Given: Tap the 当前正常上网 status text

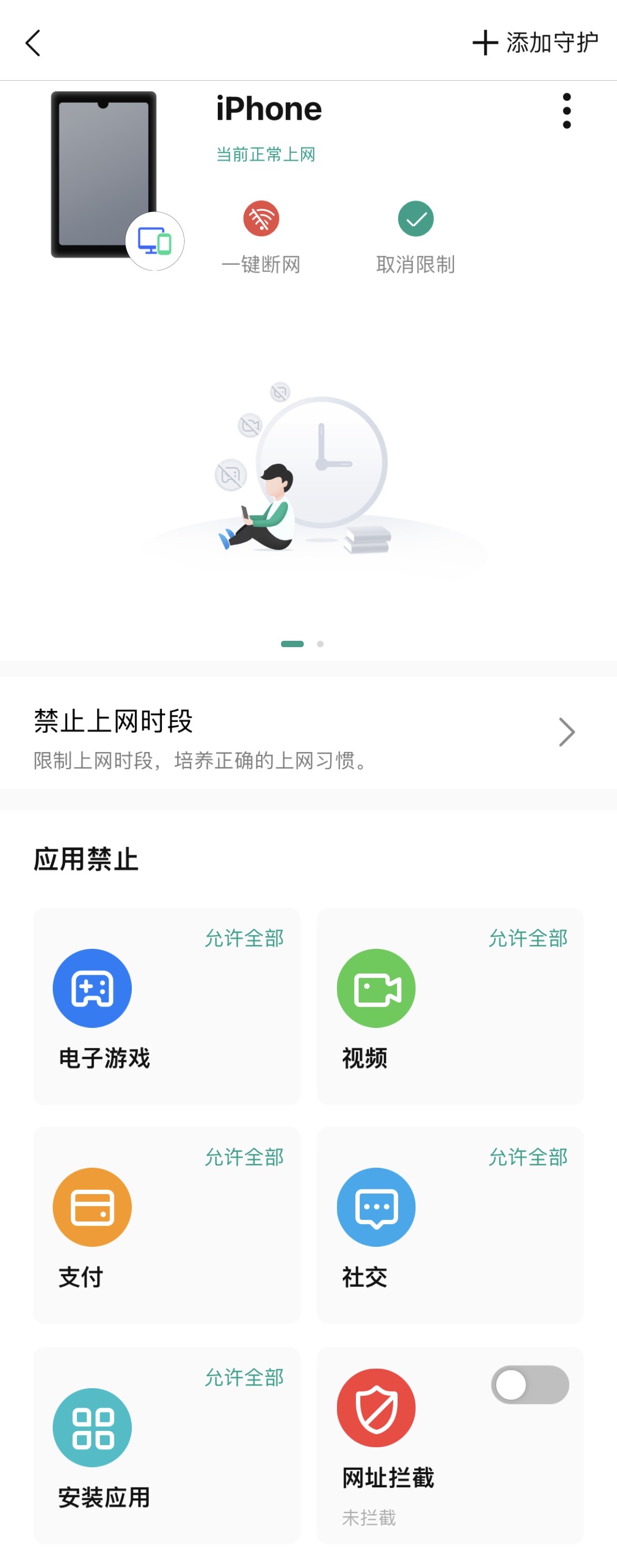Looking at the screenshot, I should (265, 154).
